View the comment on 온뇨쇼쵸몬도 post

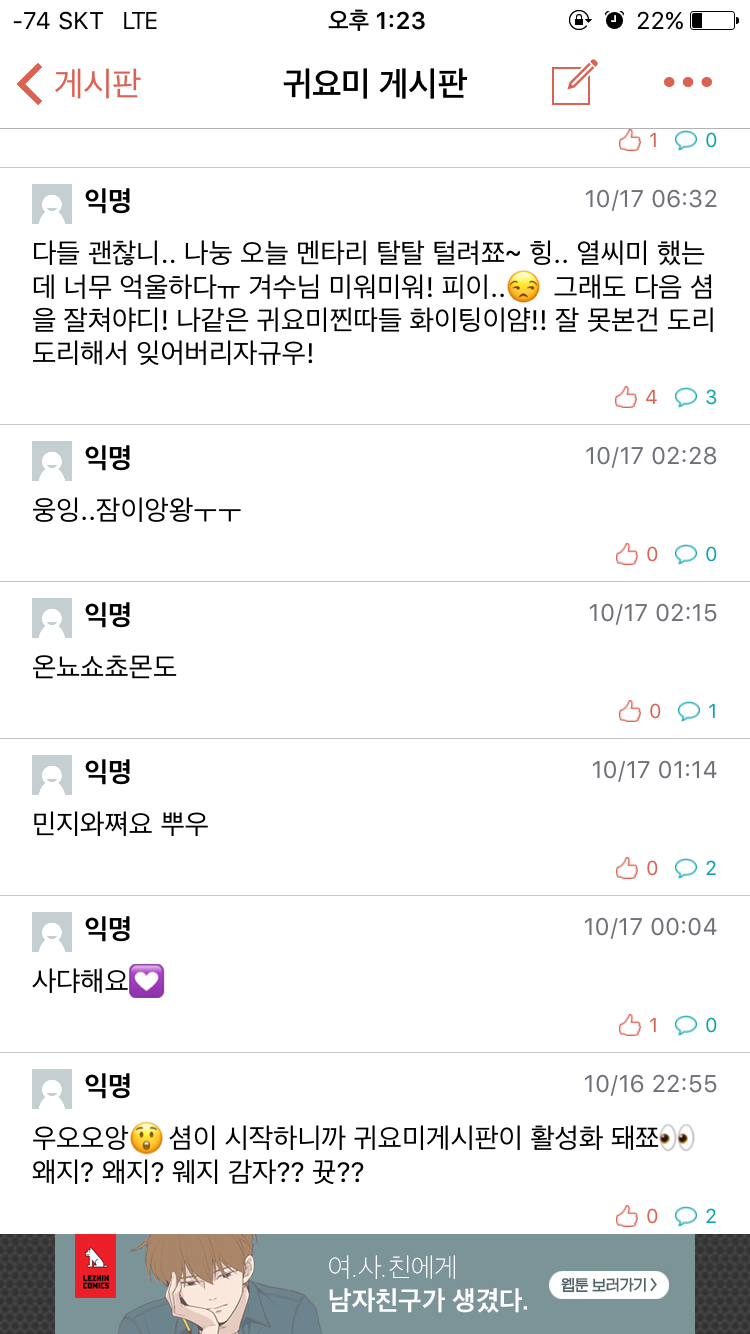697,712
